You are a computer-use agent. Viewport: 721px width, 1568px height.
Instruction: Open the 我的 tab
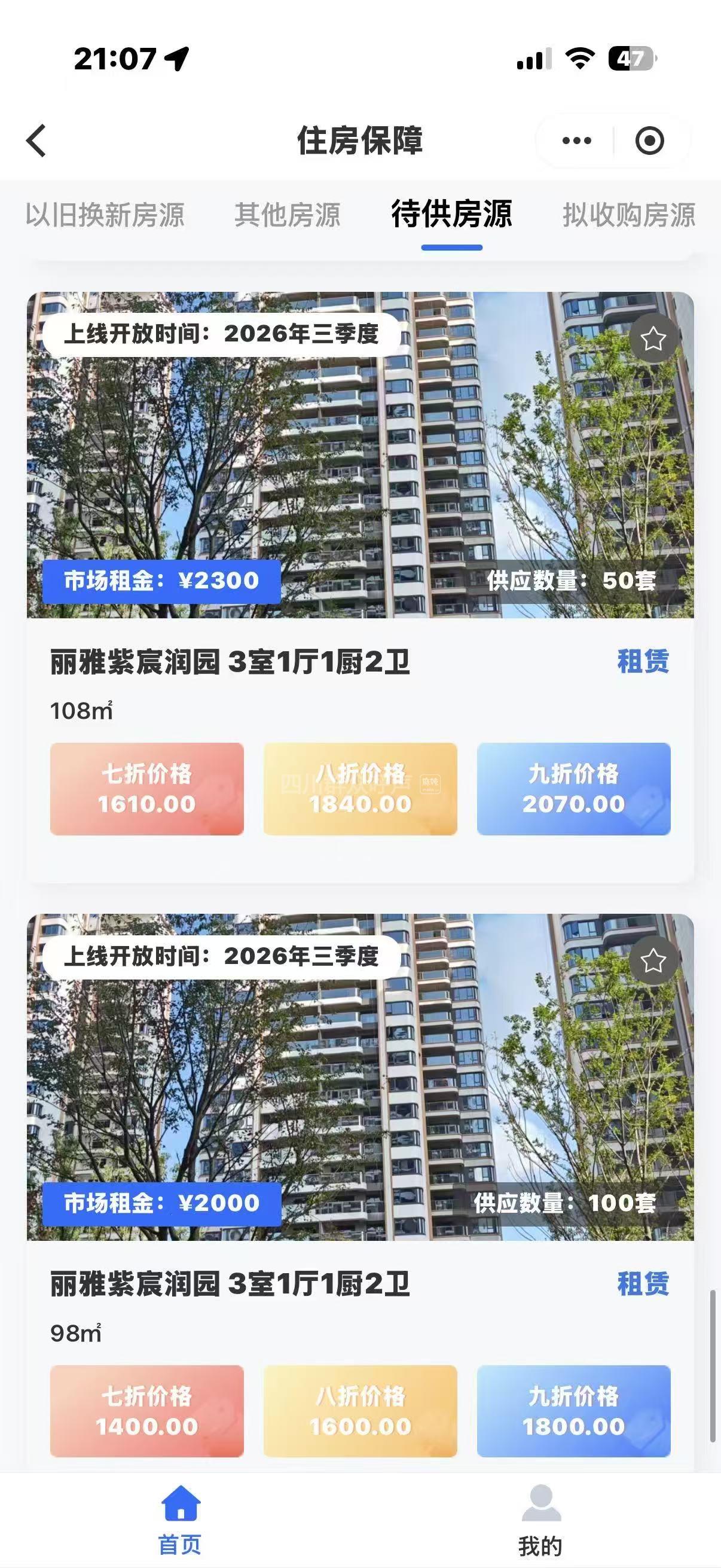540,1517
